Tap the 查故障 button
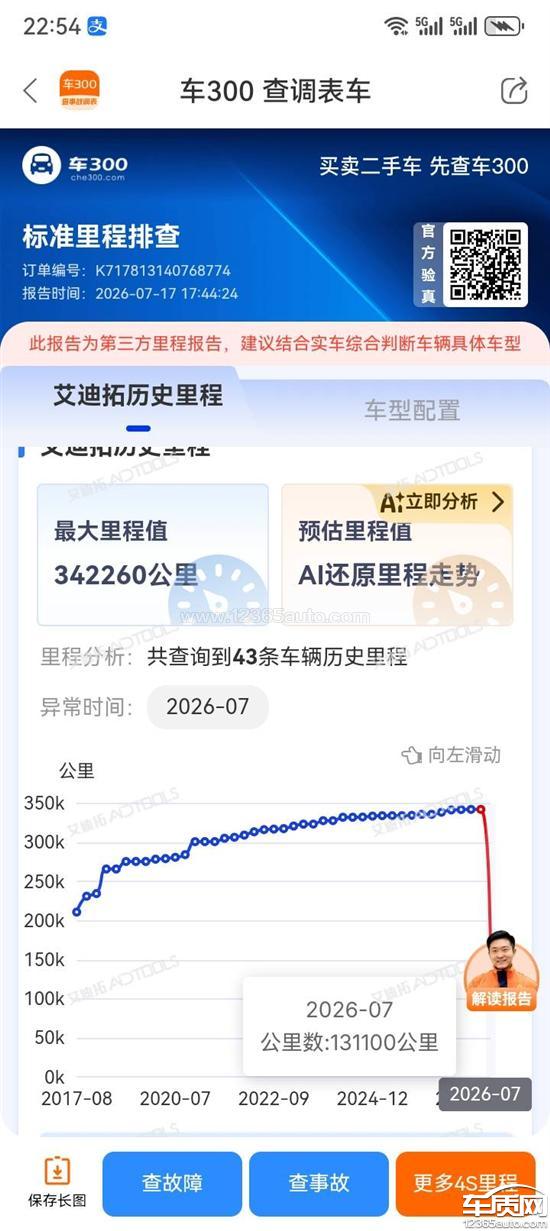This screenshot has width=550, height=1231. (x=172, y=1184)
